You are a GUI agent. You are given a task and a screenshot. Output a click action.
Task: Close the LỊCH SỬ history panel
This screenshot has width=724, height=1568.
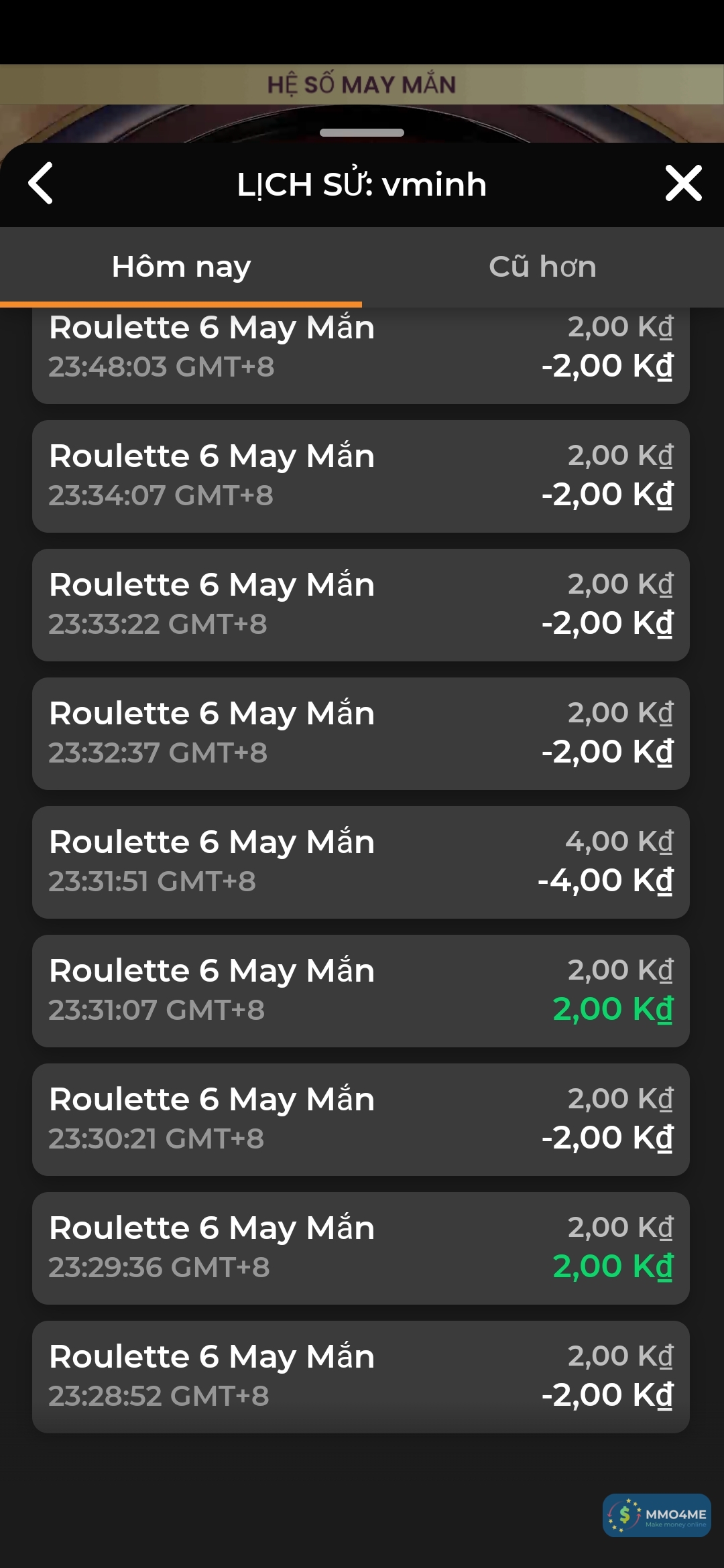click(683, 183)
